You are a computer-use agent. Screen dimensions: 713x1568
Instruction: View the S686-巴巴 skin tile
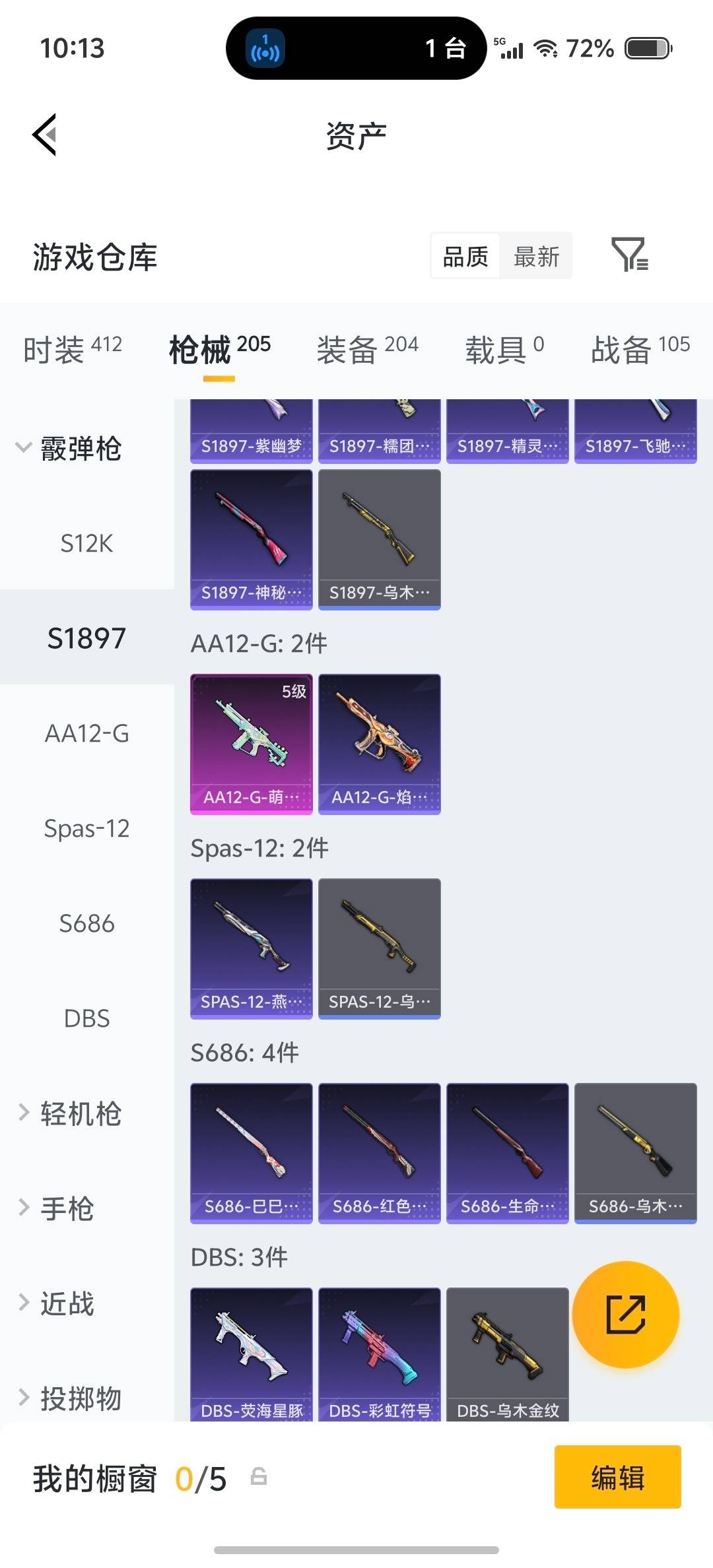click(251, 1153)
